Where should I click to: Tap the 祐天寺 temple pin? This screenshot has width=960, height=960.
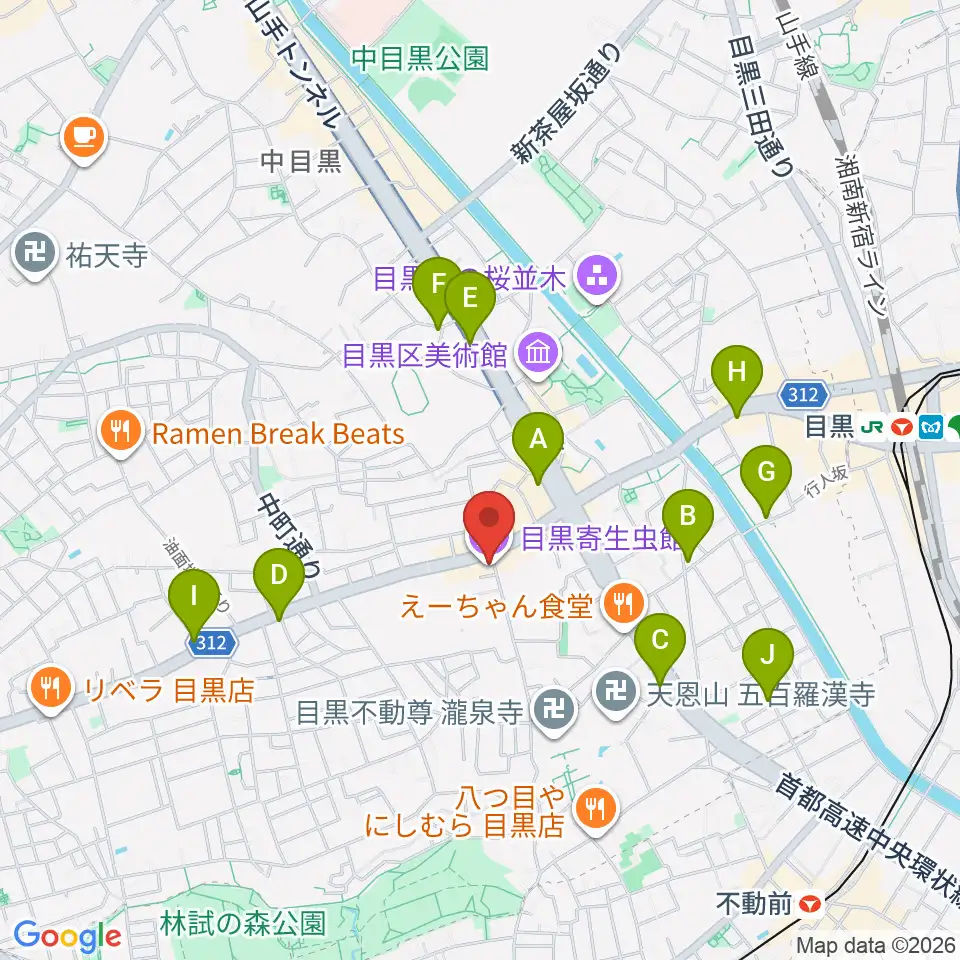(35, 255)
